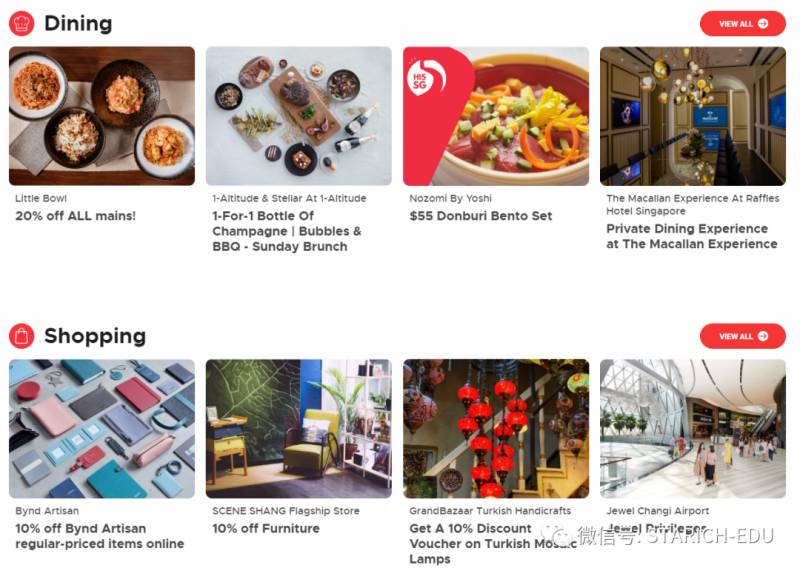Open Jewel Changi Airport privileges card

(x=692, y=429)
